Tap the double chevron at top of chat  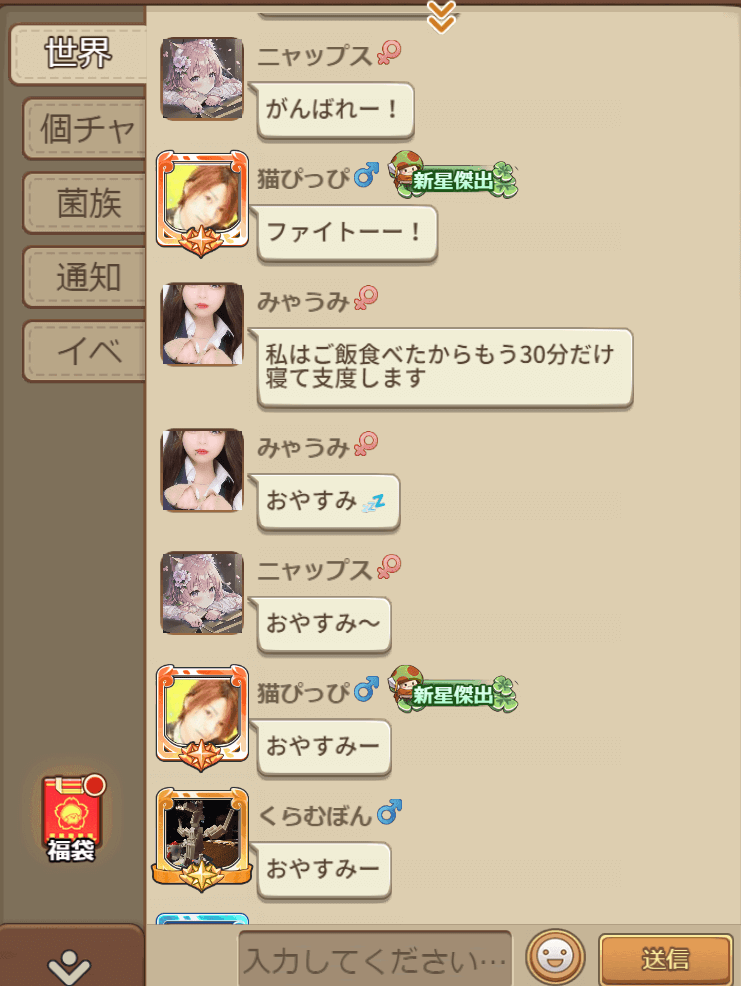pyautogui.click(x=441, y=15)
